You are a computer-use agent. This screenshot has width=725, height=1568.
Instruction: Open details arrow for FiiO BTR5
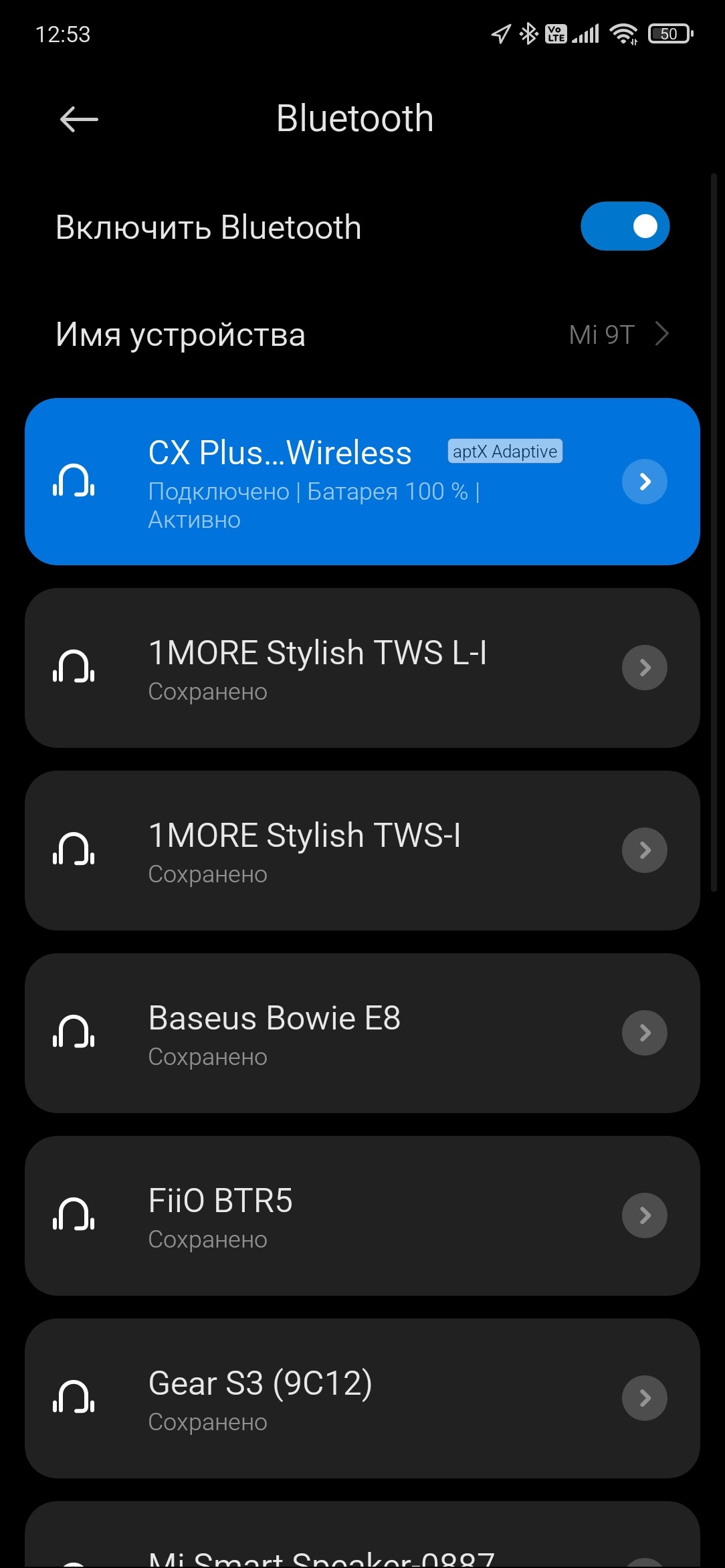(644, 1215)
